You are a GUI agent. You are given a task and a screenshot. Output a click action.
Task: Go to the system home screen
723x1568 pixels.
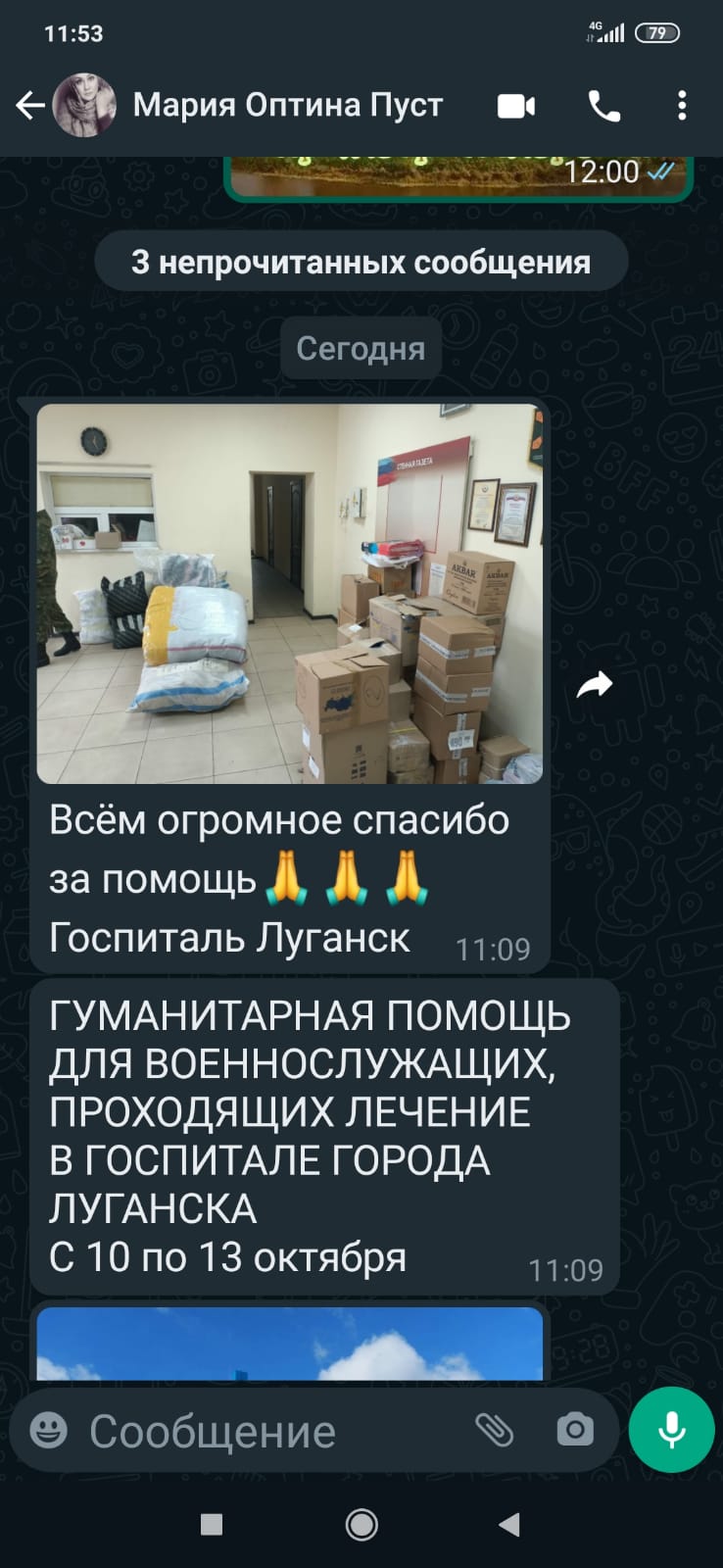coord(361,1524)
